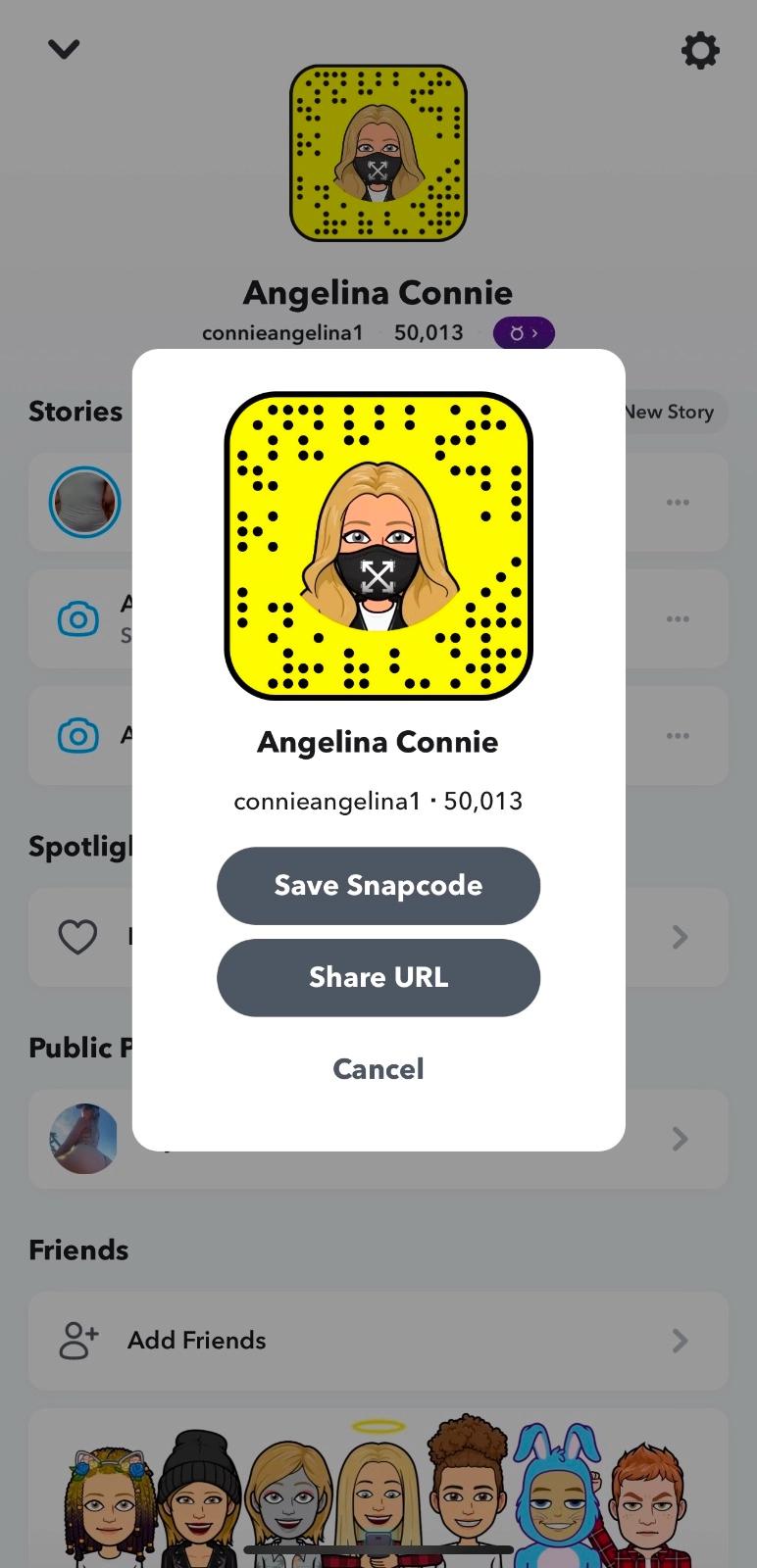757x1568 pixels.
Task: Open the zodiac sign badge
Action: [x=524, y=333]
